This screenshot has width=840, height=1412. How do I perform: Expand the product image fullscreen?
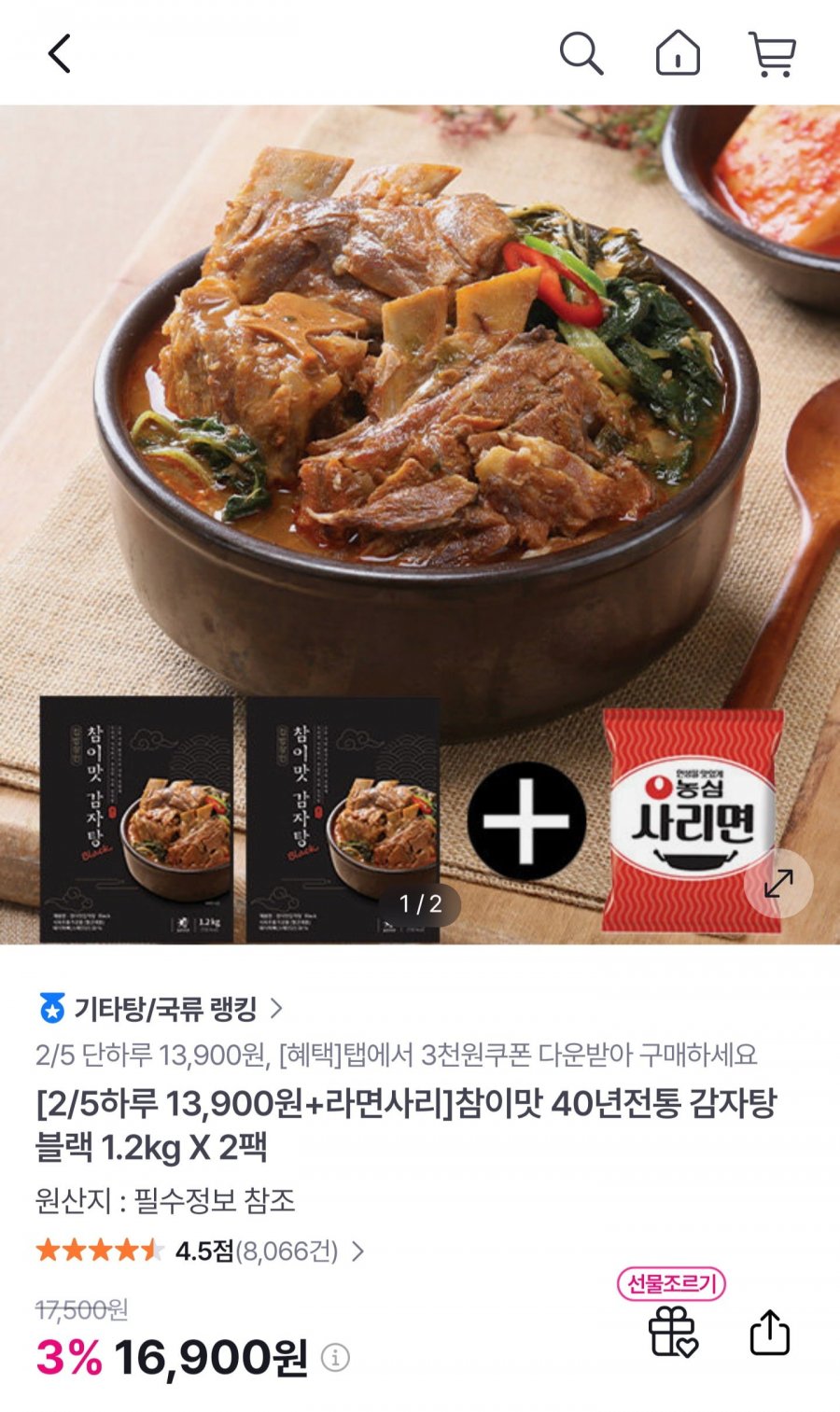[777, 883]
